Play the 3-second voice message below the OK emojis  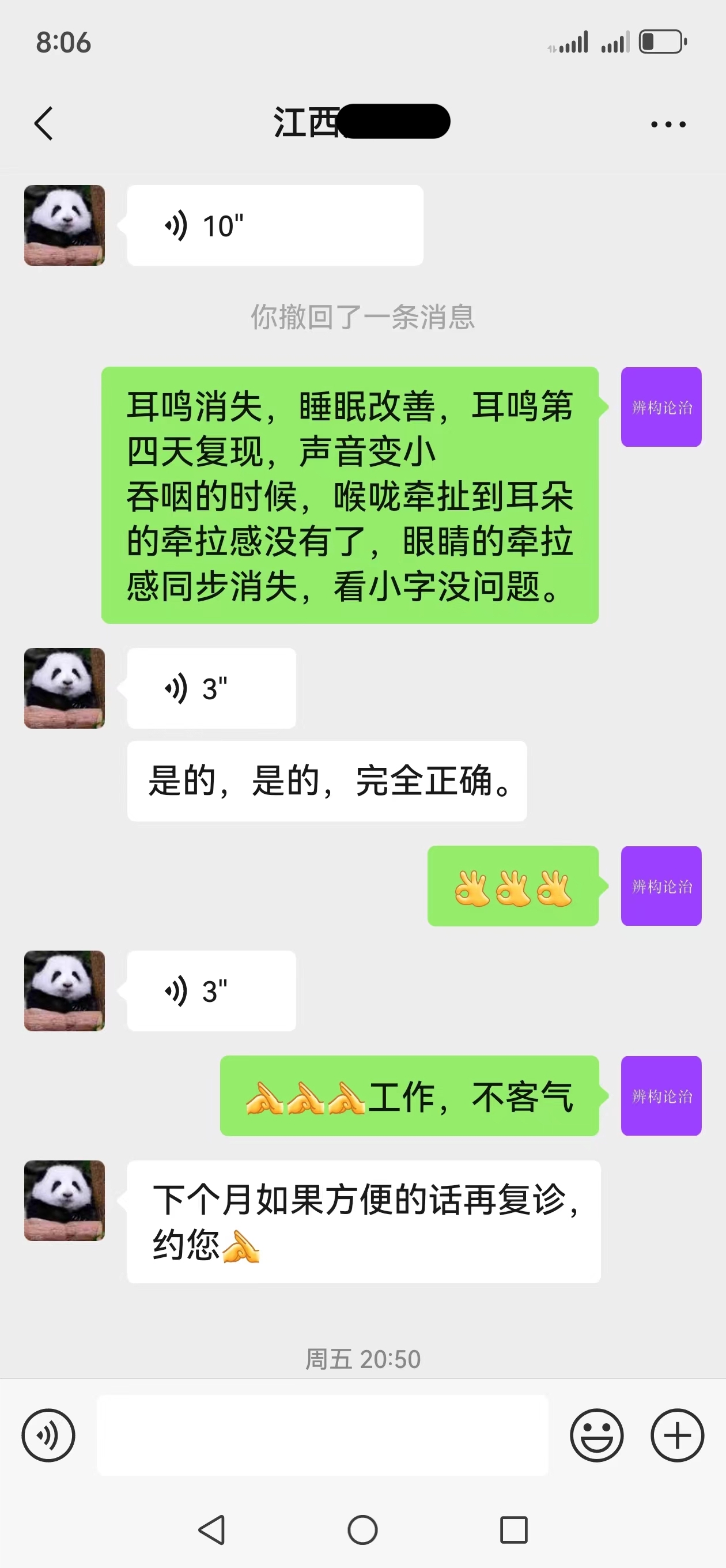[211, 991]
